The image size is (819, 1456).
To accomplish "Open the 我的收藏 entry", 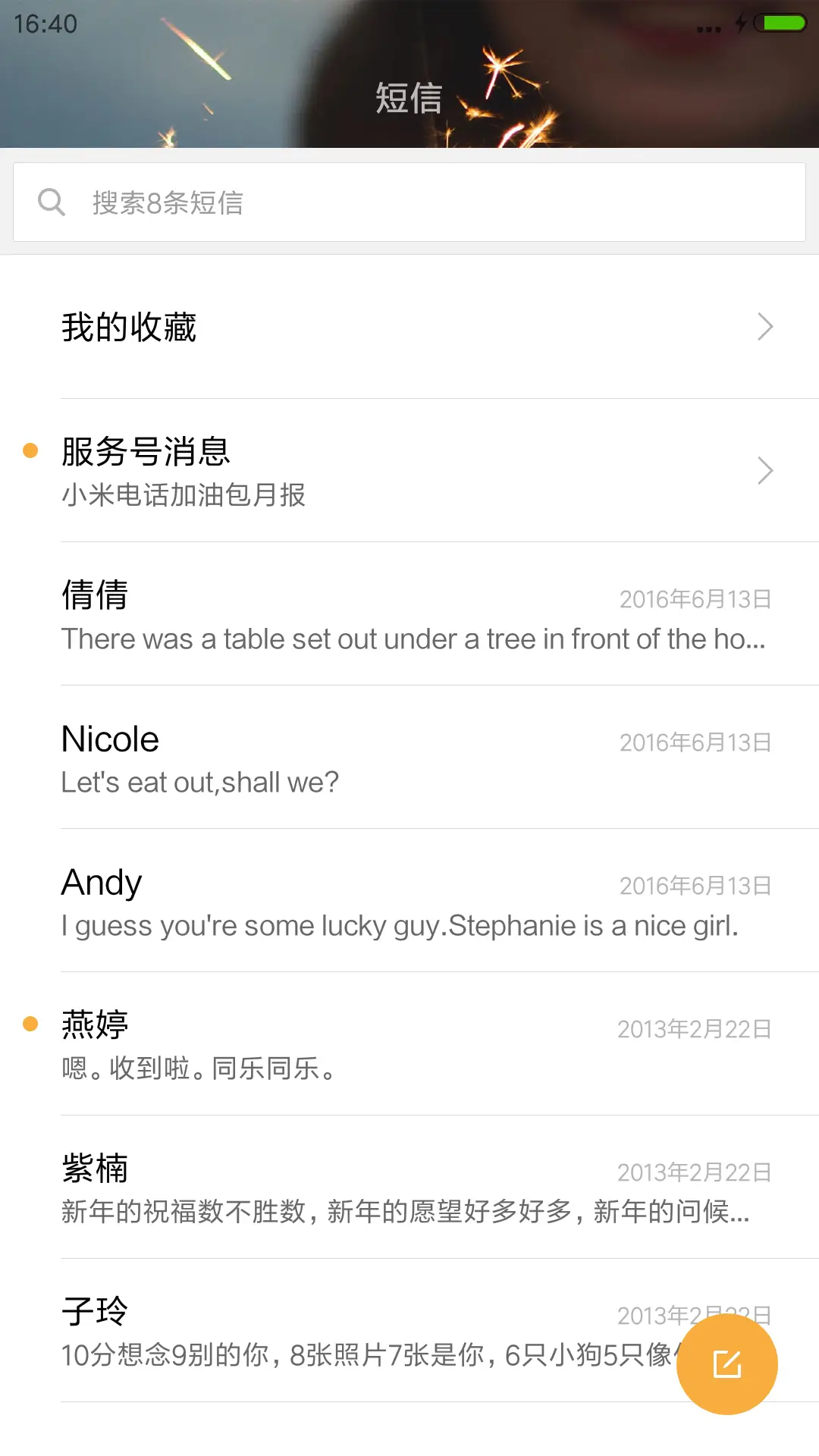I will (303, 326).
